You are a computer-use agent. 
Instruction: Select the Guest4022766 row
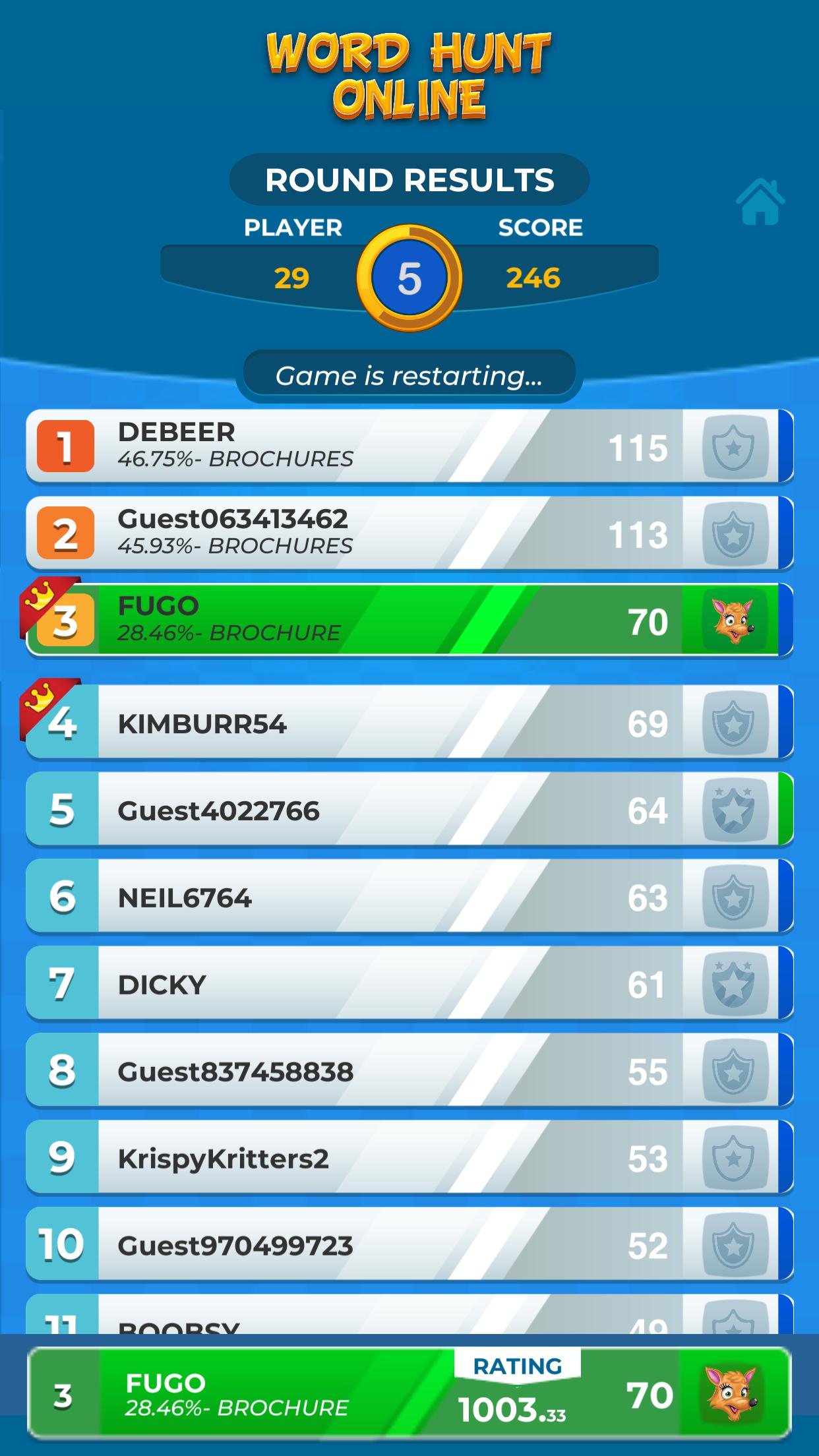(409, 810)
